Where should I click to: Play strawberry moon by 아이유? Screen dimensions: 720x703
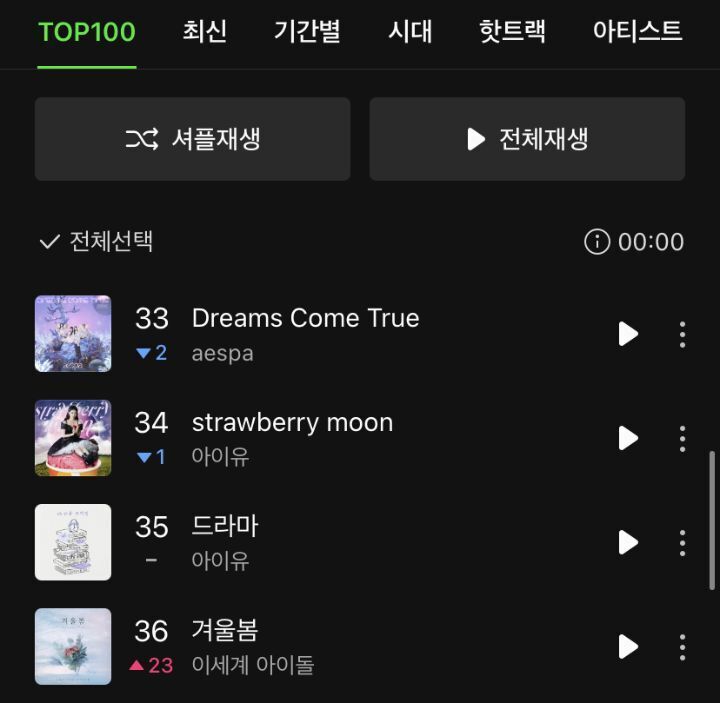pyautogui.click(x=628, y=438)
